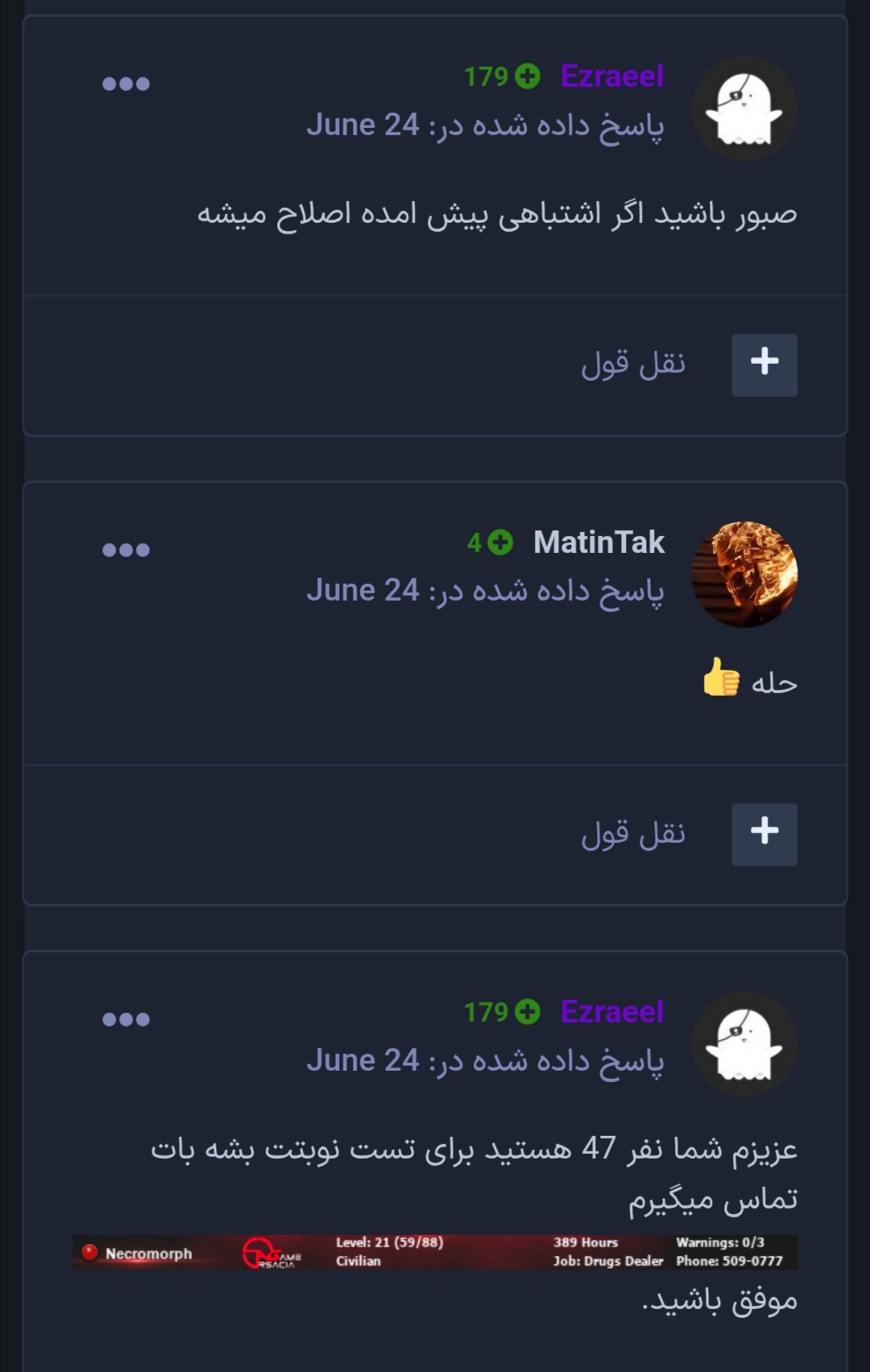Open options menu on Ezraeel's first reply
This screenshot has height=1372, width=870.
click(126, 84)
